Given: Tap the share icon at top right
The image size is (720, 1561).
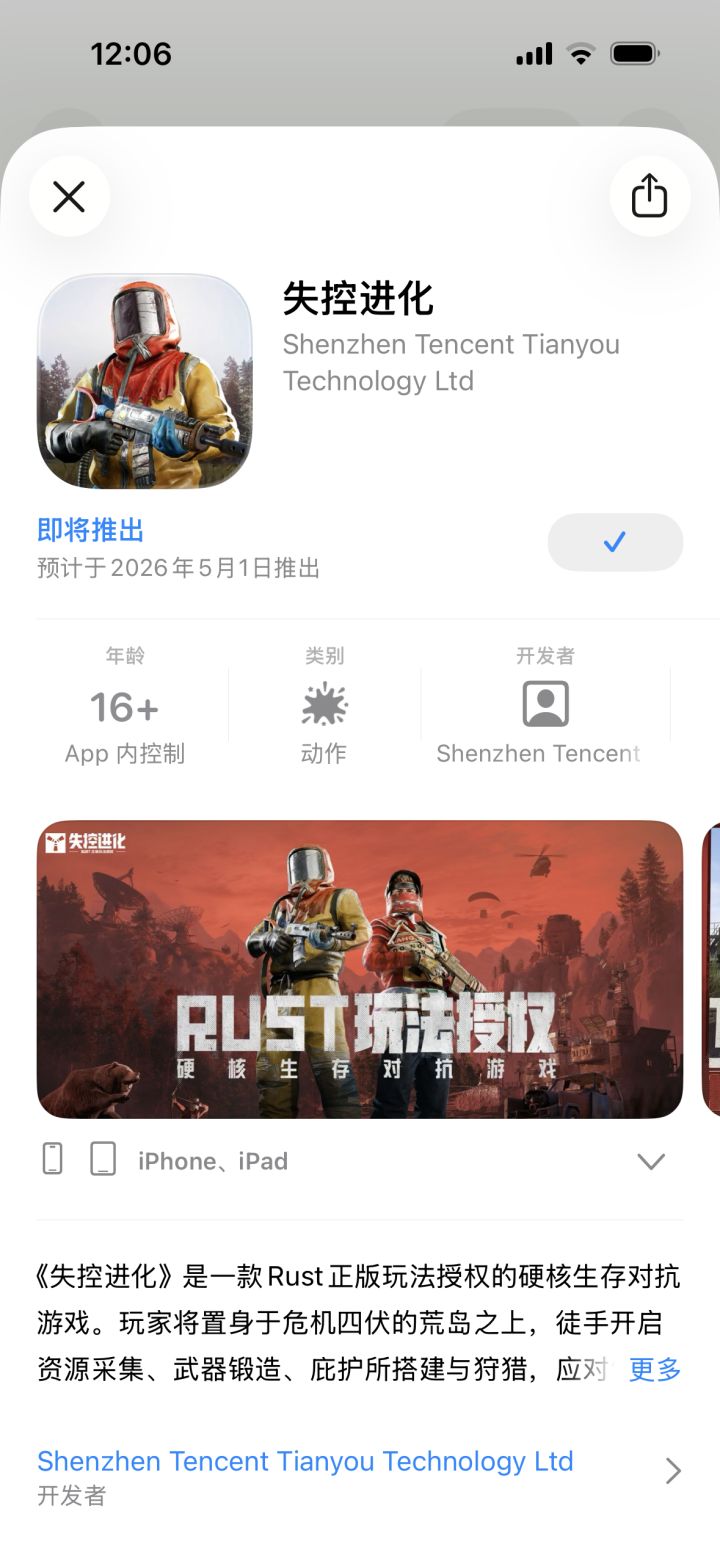Looking at the screenshot, I should point(650,197).
